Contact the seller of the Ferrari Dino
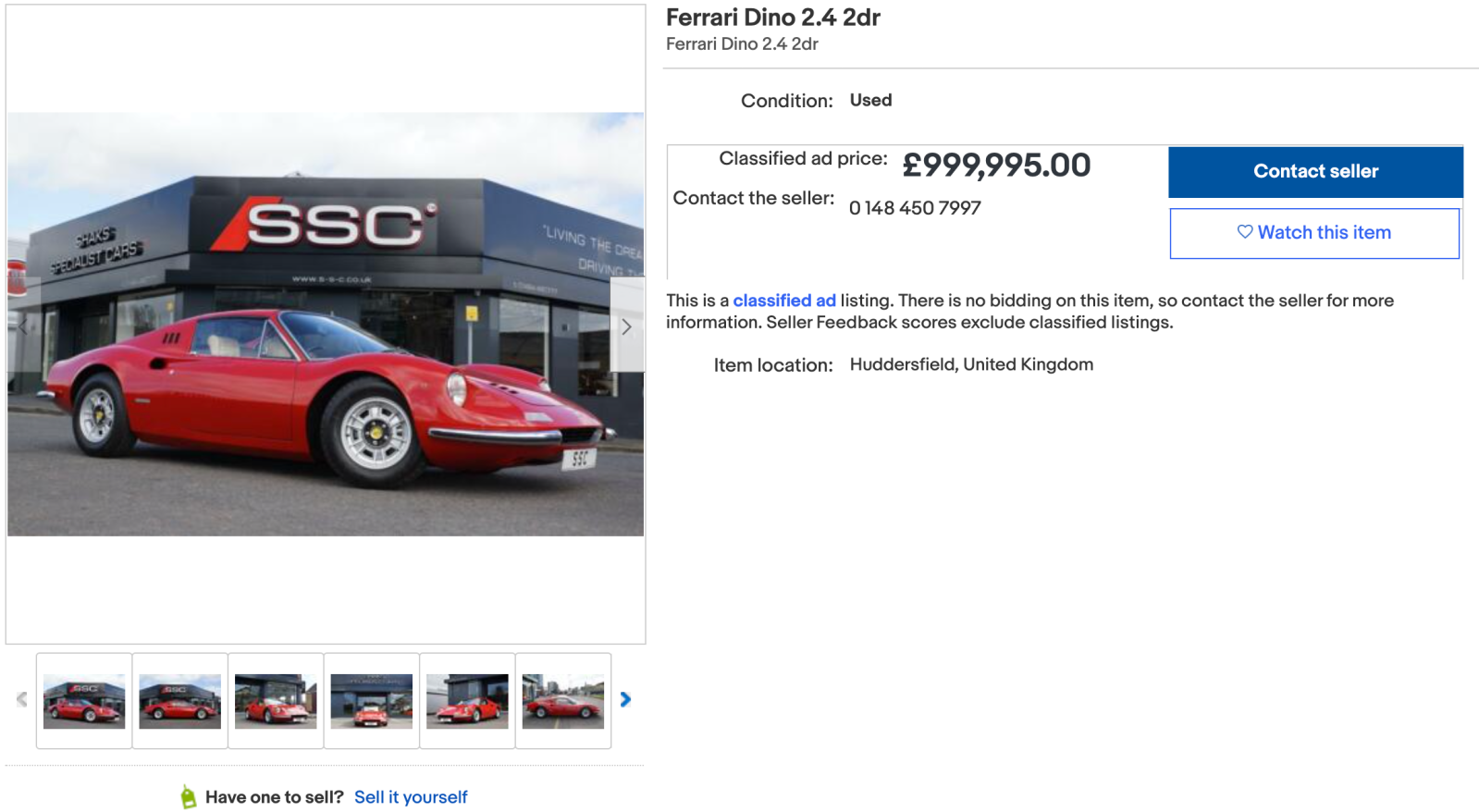Image resolution: width=1479 pixels, height=812 pixels. point(1314,172)
